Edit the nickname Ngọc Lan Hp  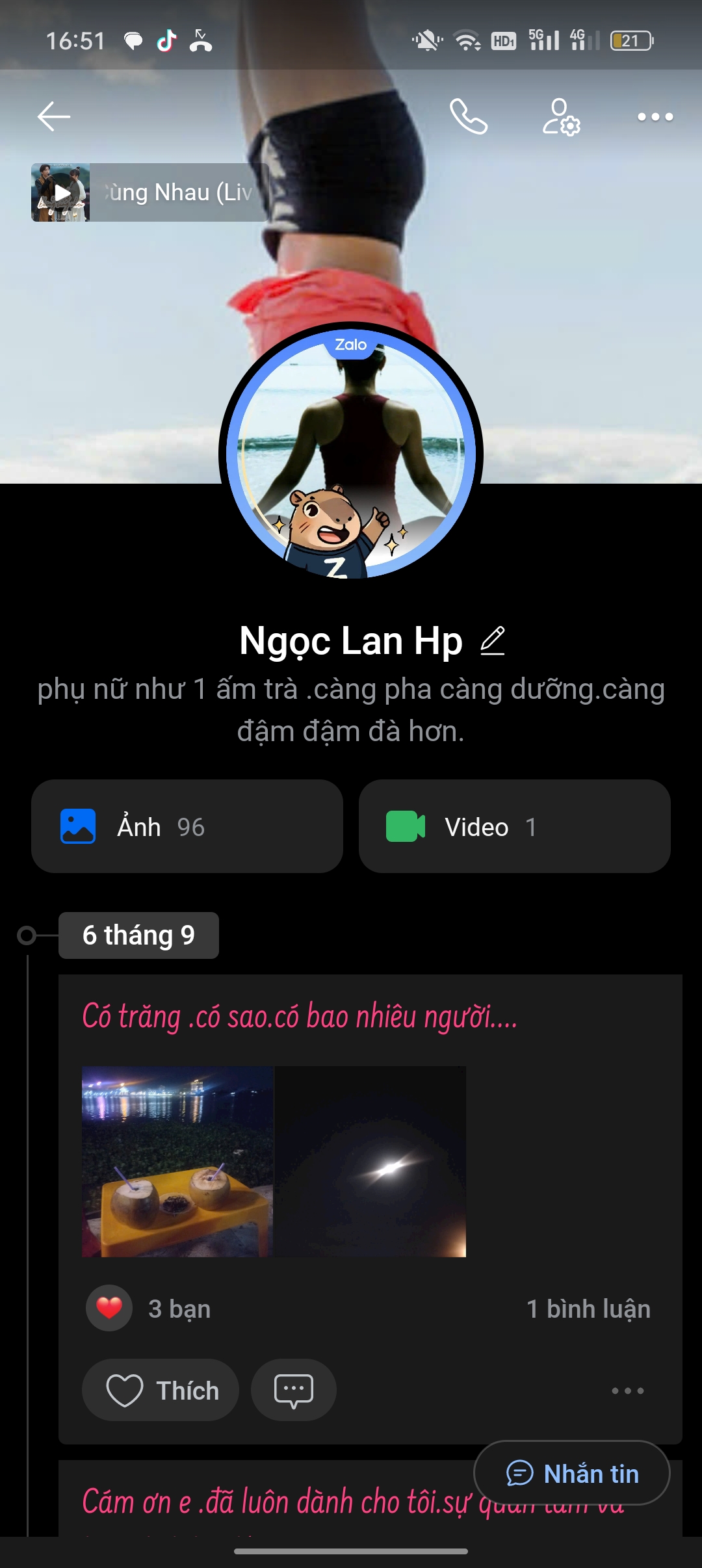point(493,641)
